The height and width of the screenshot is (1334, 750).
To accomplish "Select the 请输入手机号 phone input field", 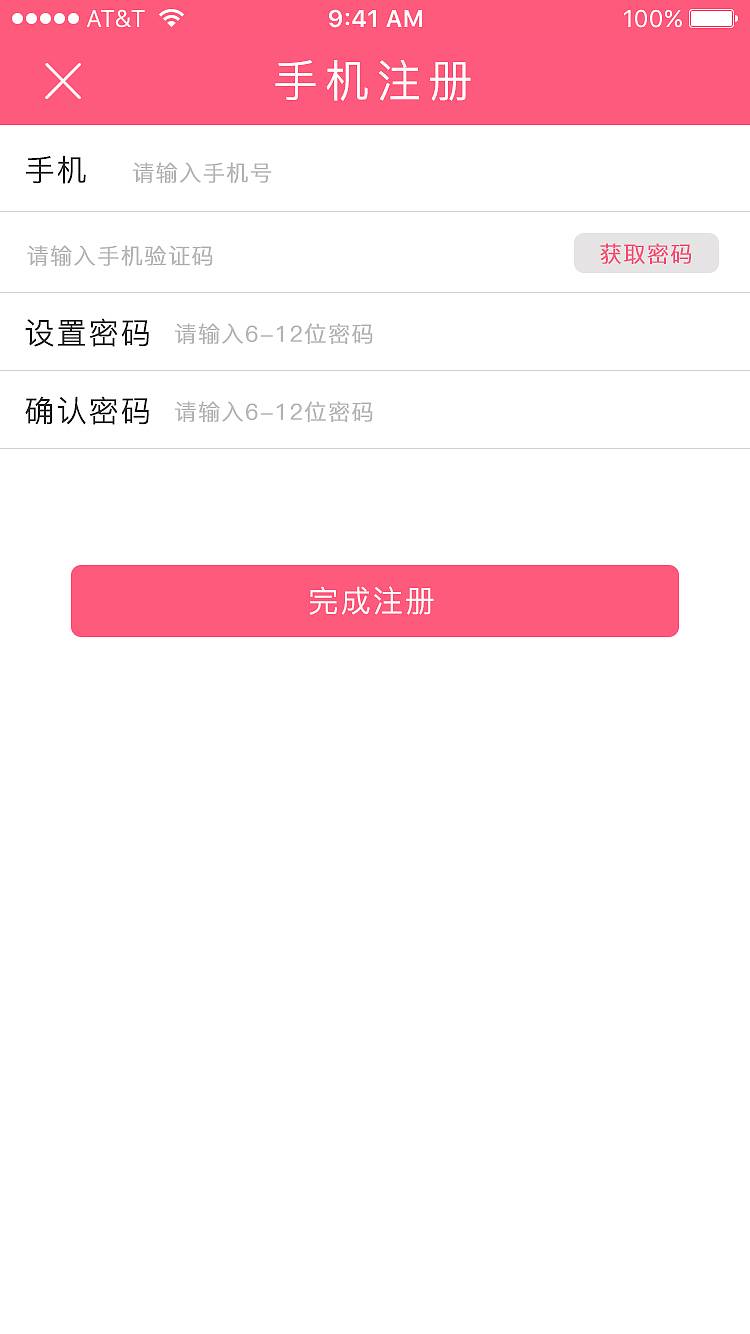I will click(x=300, y=172).
